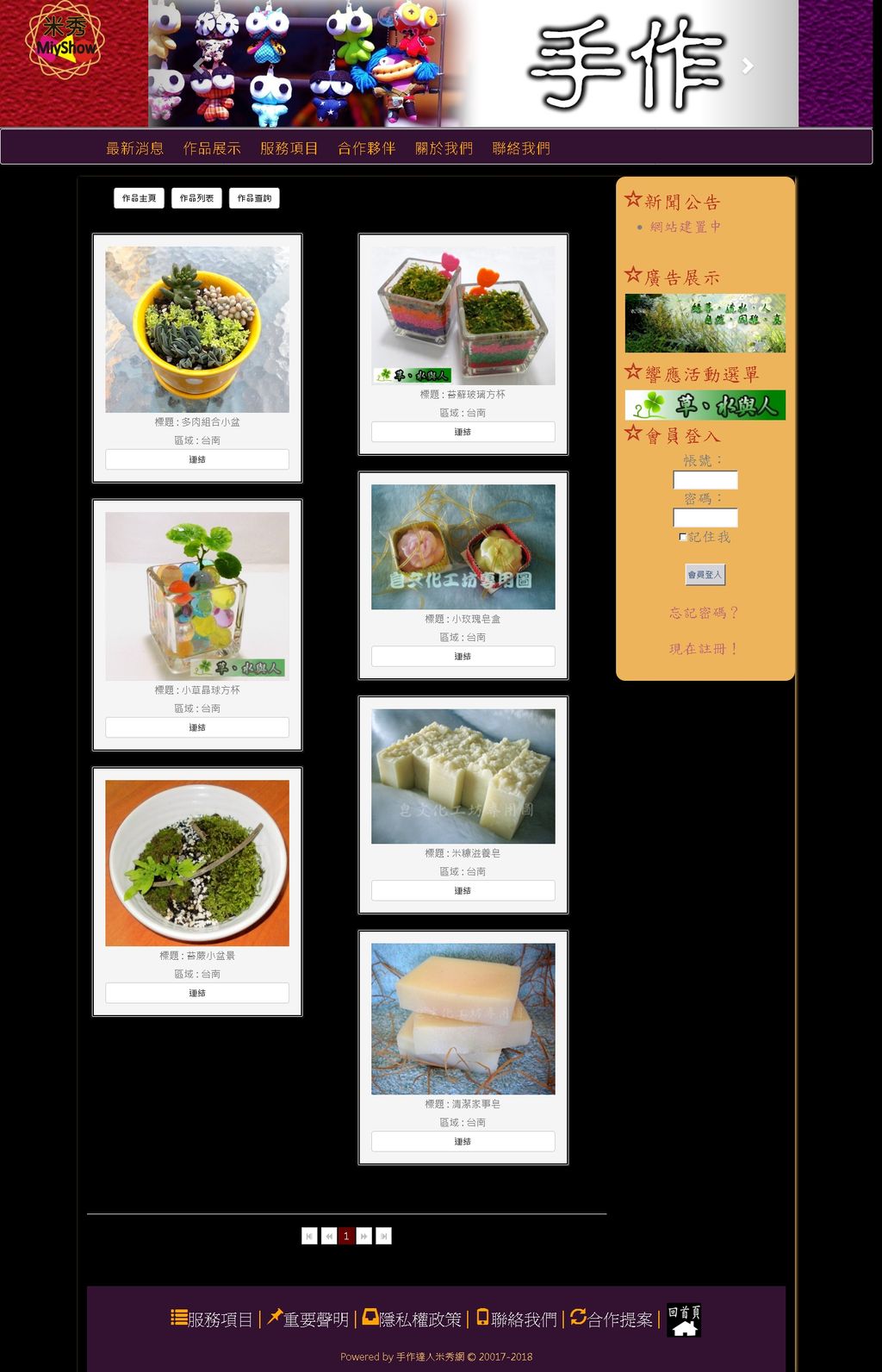
Task: Open the 最新消息 menu item
Action: [x=134, y=148]
